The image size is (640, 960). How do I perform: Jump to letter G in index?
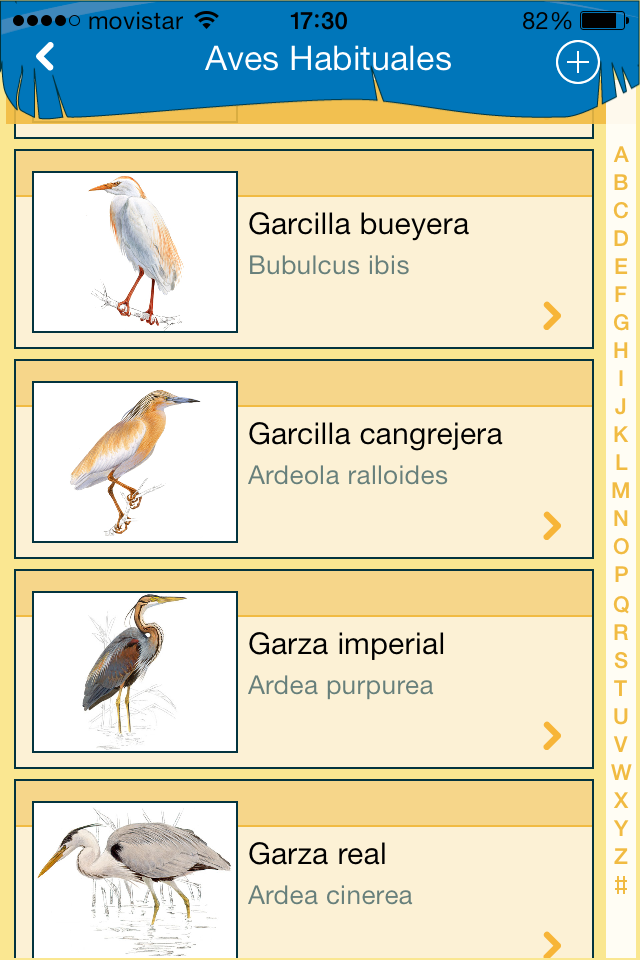[x=621, y=323]
